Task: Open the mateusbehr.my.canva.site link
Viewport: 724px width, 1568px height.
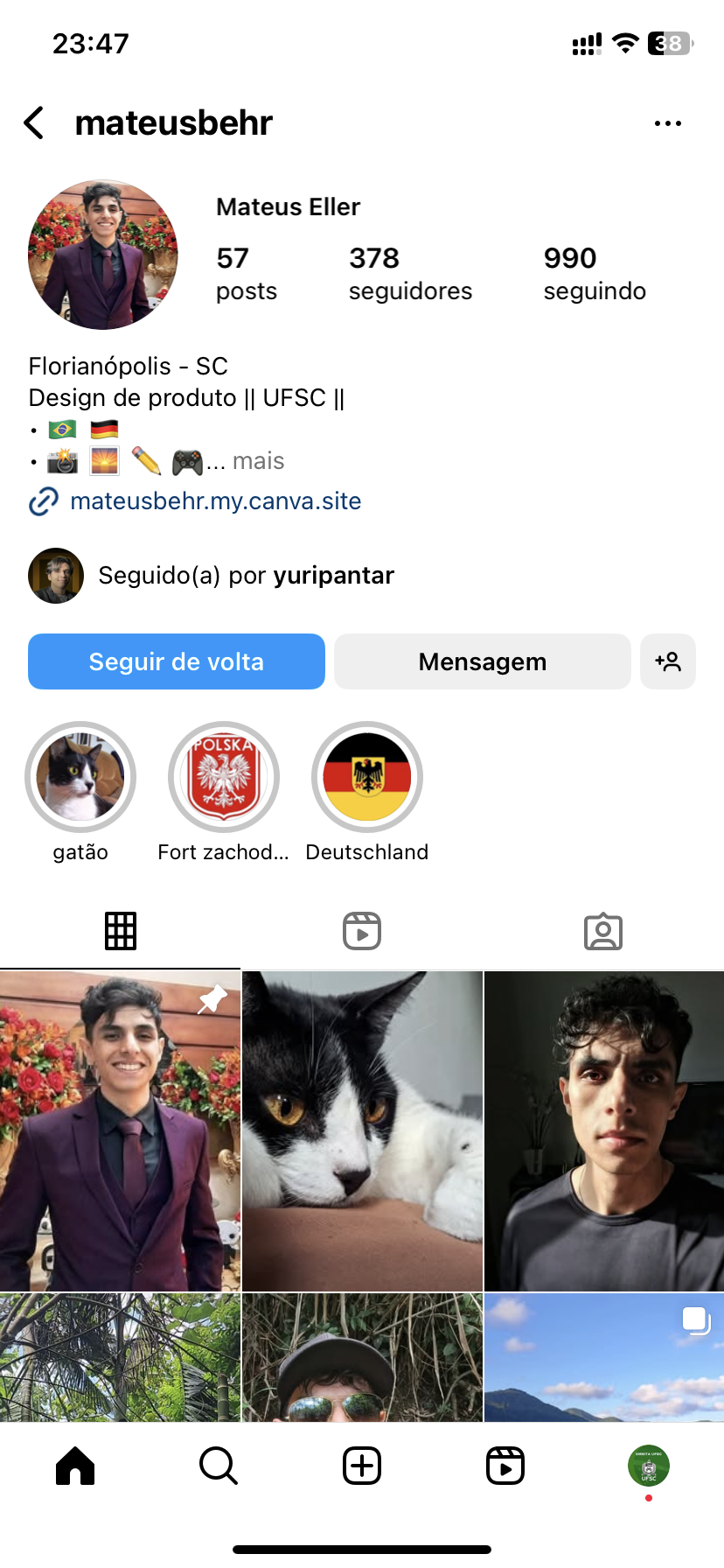Action: click(x=215, y=501)
